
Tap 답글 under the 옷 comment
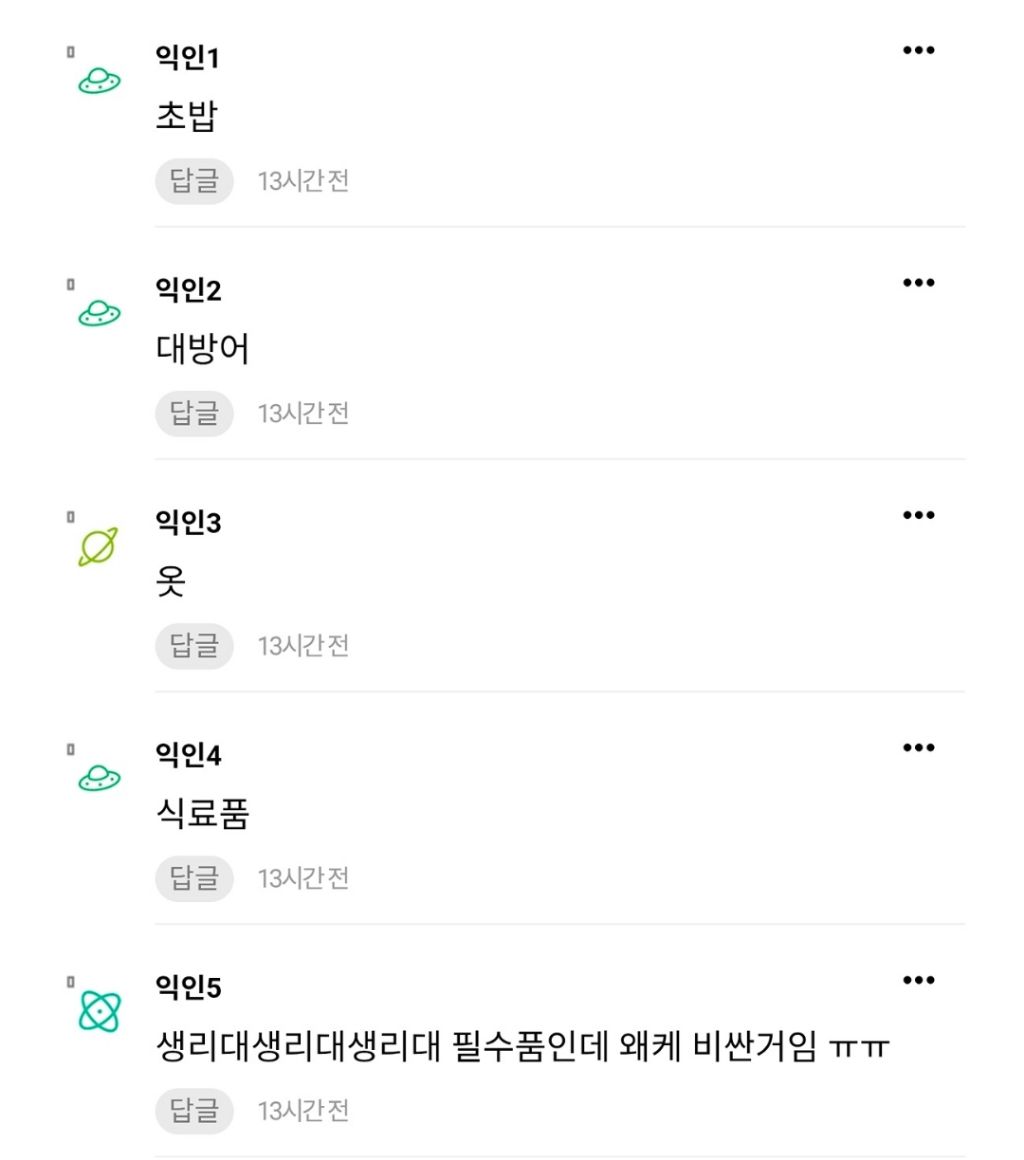click(x=195, y=646)
